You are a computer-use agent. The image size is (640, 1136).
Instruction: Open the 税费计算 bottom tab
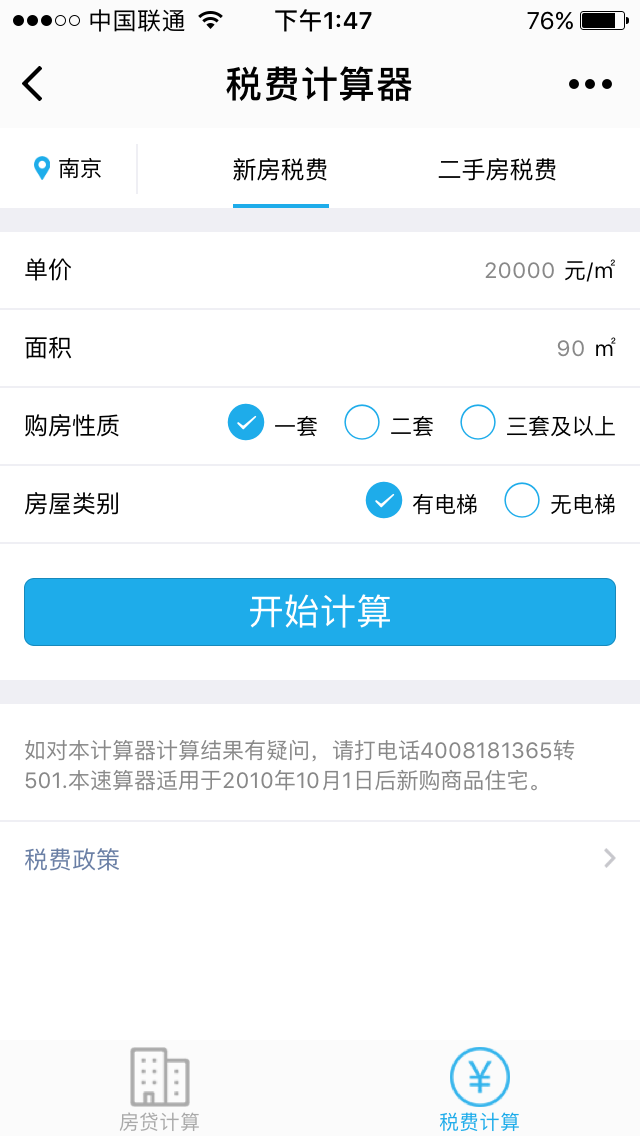coord(480,1088)
